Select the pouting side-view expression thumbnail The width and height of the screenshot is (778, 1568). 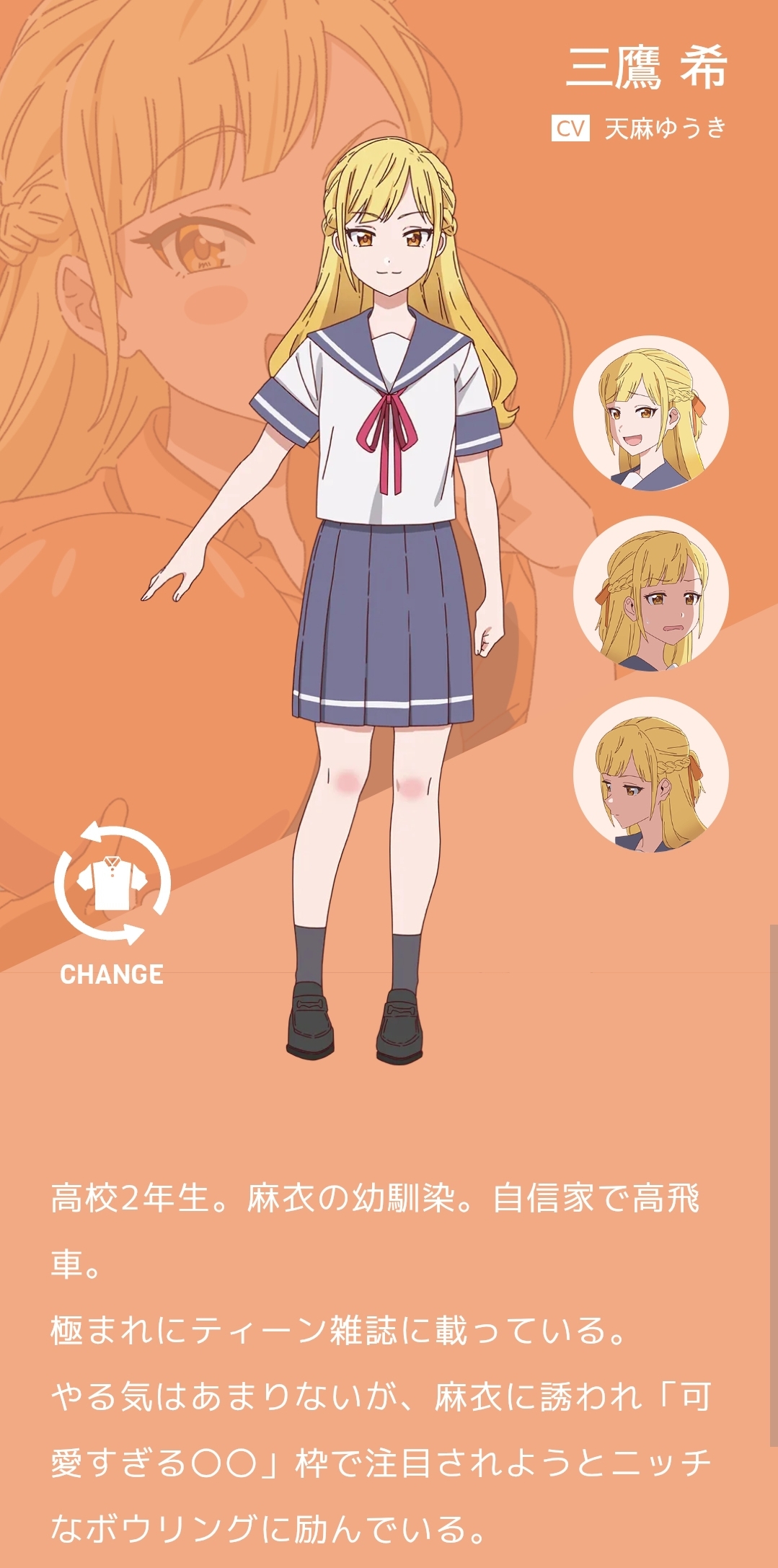coord(650,775)
